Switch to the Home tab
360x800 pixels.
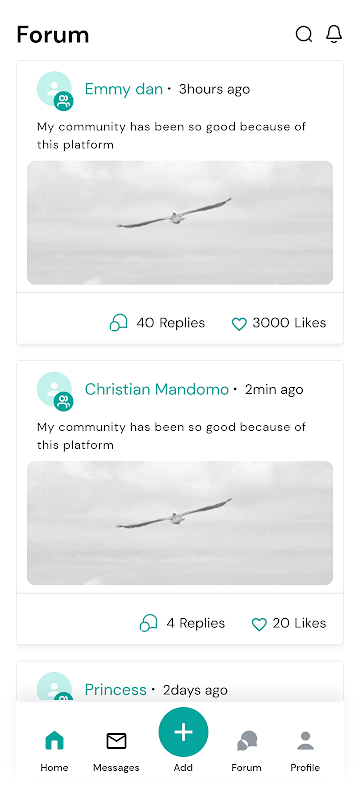(55, 751)
